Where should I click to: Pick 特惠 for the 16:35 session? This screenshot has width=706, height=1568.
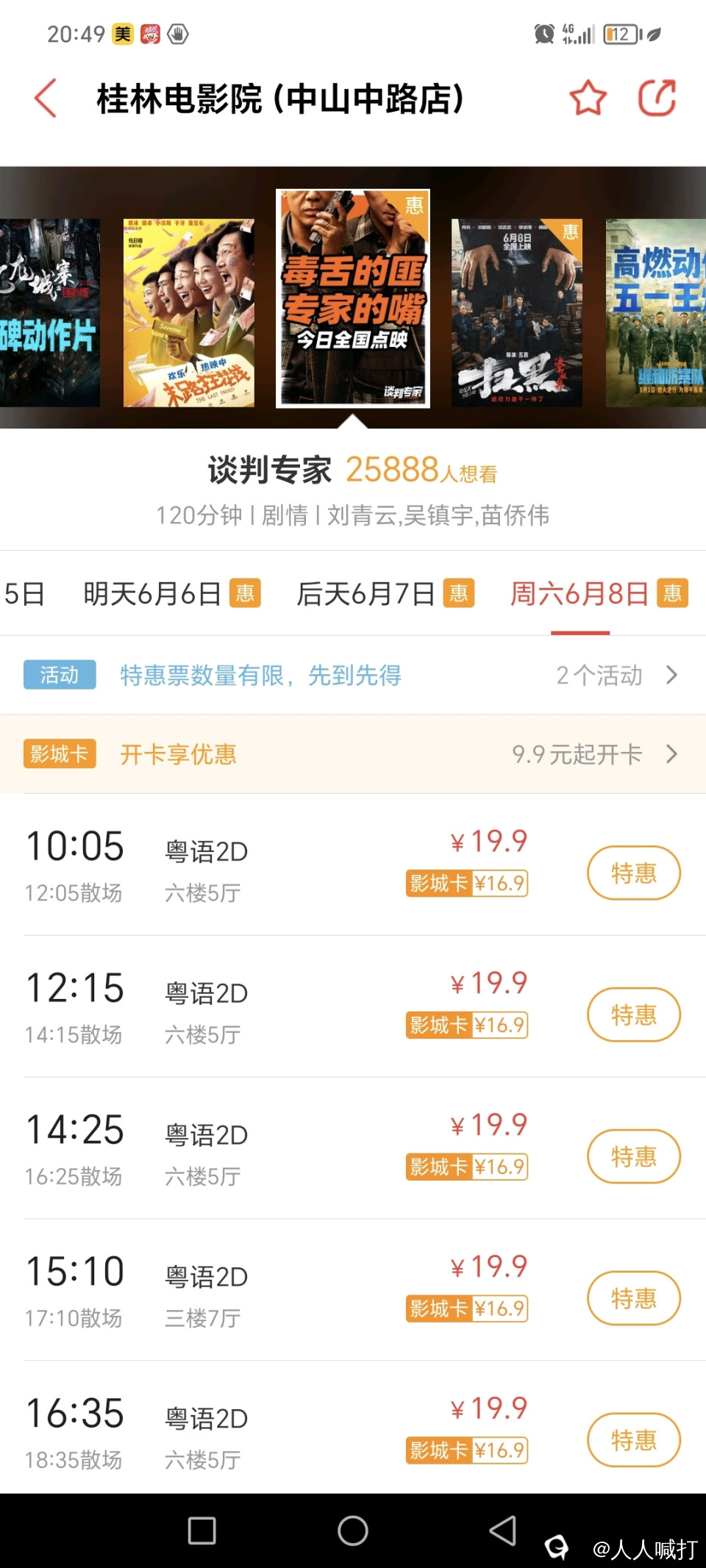pos(633,1440)
